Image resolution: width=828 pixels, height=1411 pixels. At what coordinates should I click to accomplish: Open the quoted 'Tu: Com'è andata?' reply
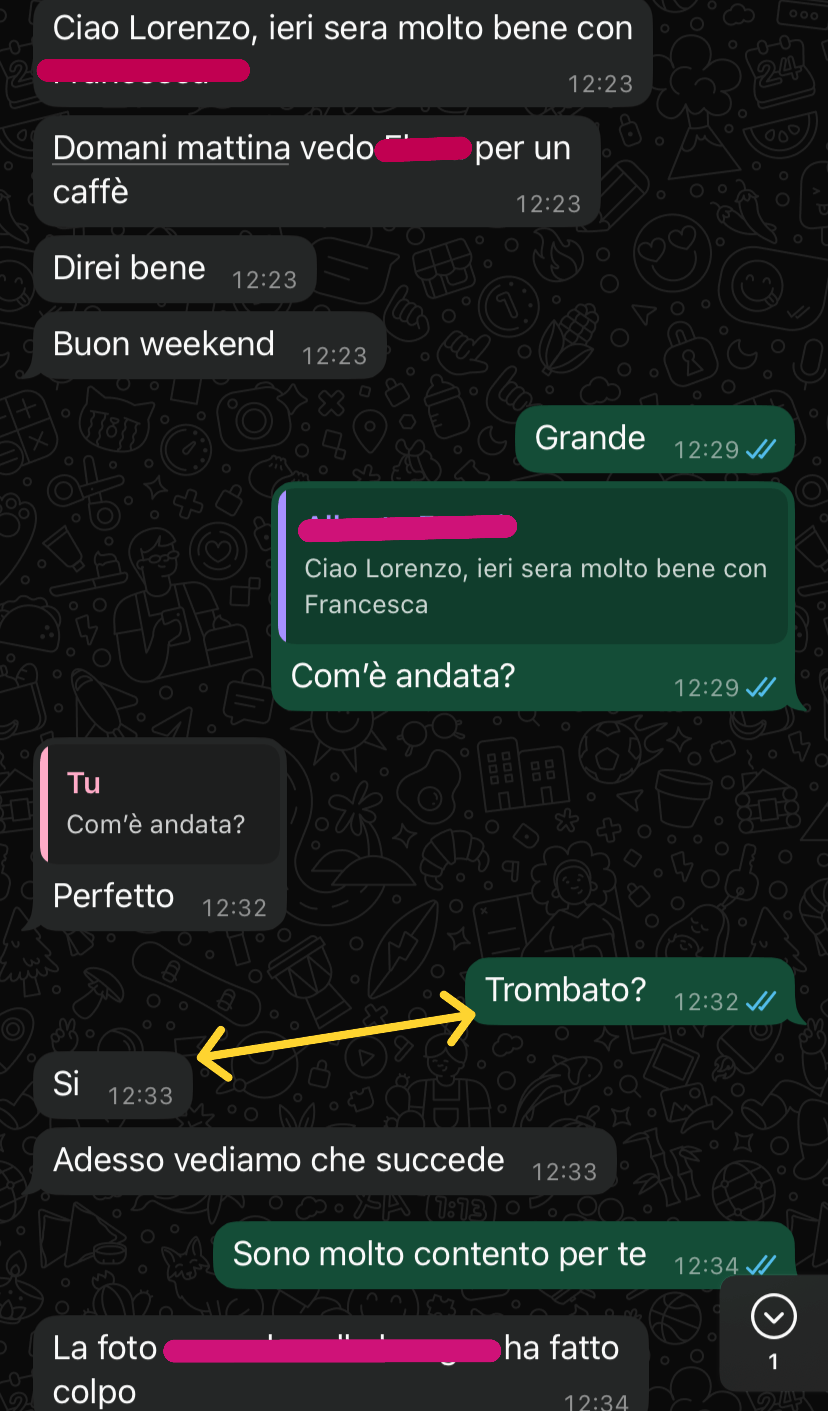pyautogui.click(x=160, y=805)
